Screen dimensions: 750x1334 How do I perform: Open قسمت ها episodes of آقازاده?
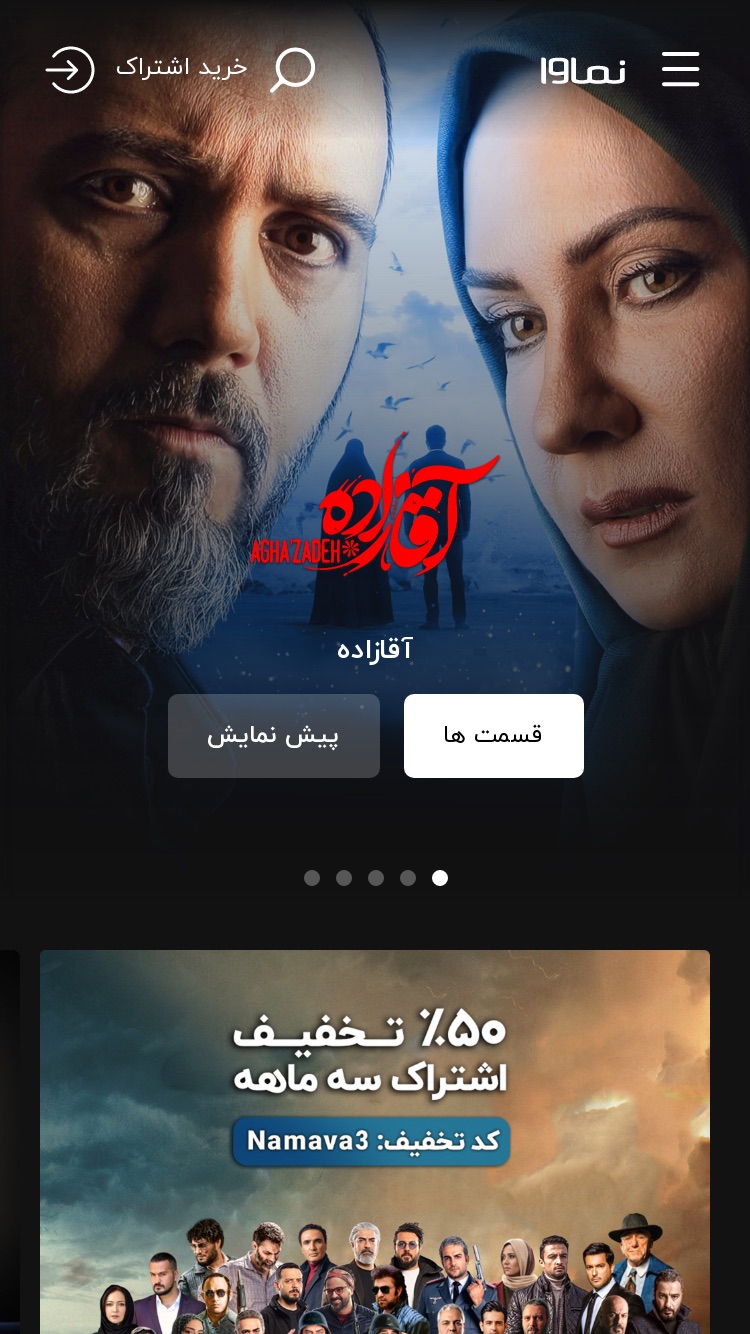pyautogui.click(x=494, y=736)
